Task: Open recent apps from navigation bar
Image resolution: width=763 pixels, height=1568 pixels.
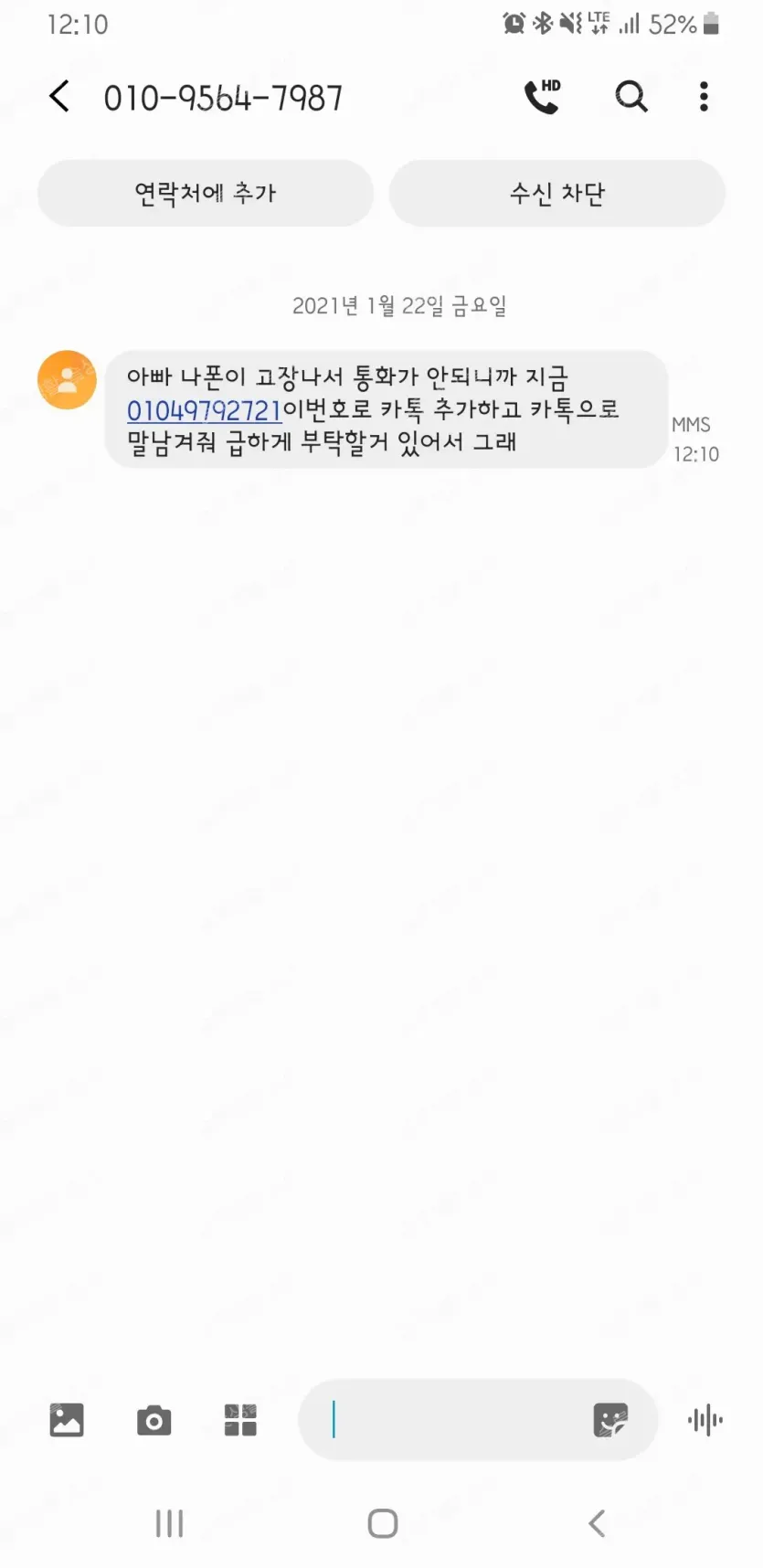Action: click(x=169, y=1523)
